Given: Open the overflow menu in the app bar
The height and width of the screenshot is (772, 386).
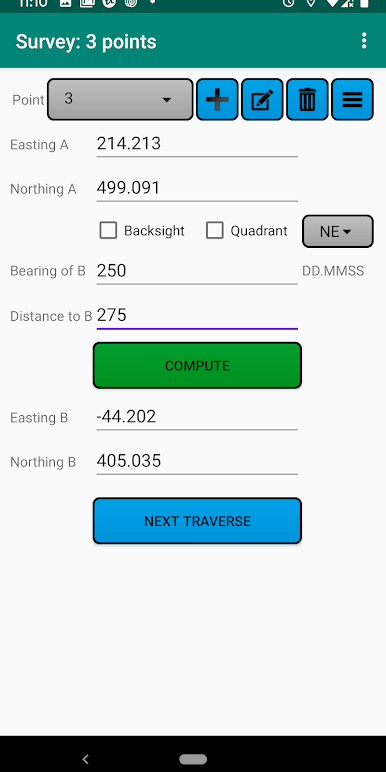Looking at the screenshot, I should click(x=364, y=41).
